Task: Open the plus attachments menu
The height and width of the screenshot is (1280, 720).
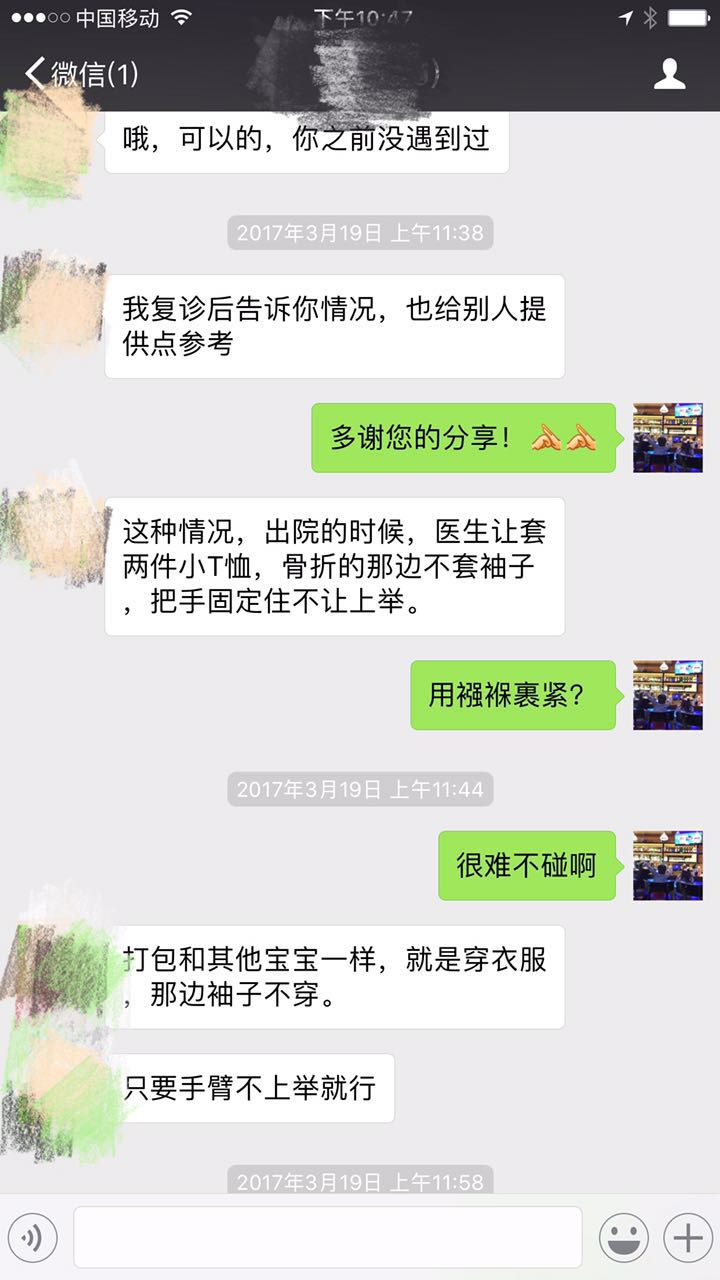Action: click(x=688, y=1238)
